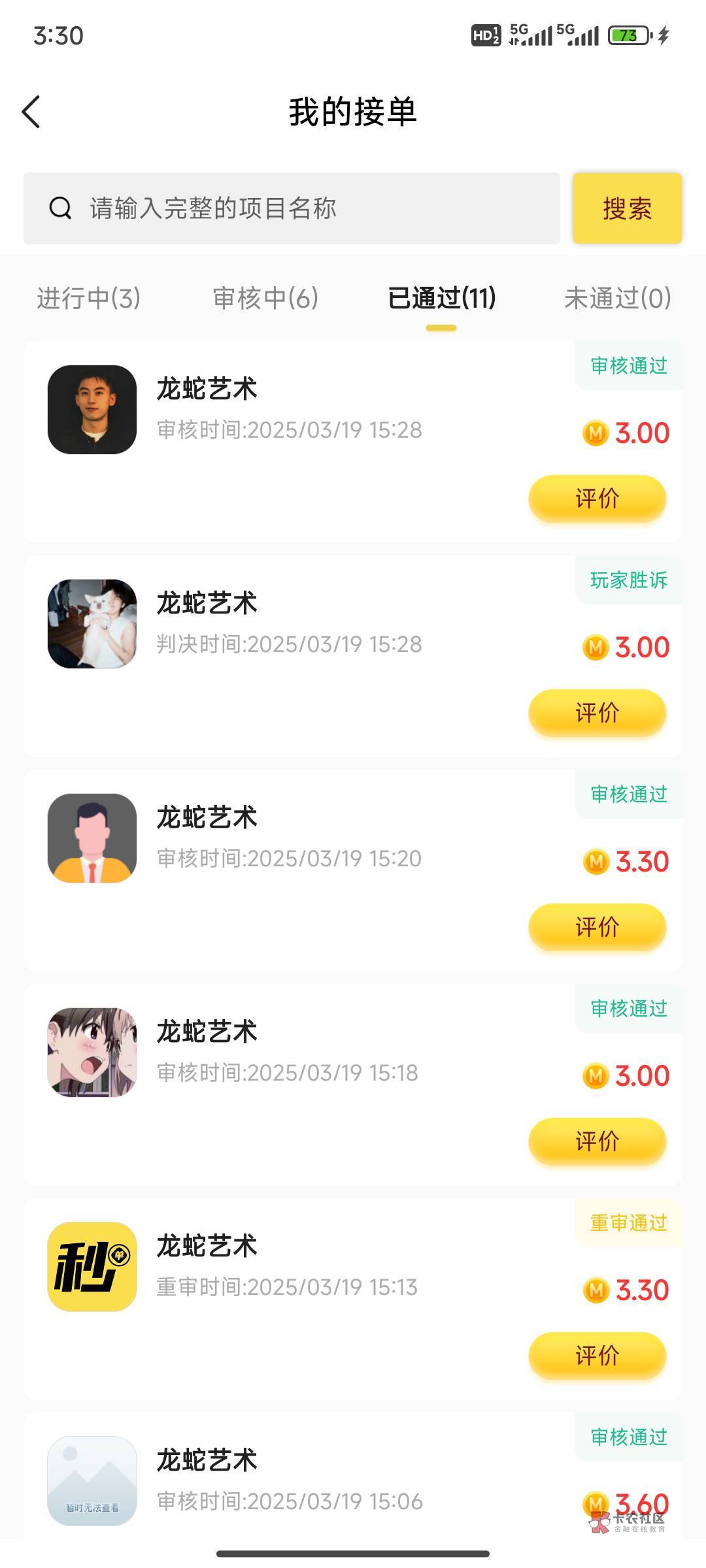
Task: Rate the order reviewed at 15:18
Action: (597, 1141)
